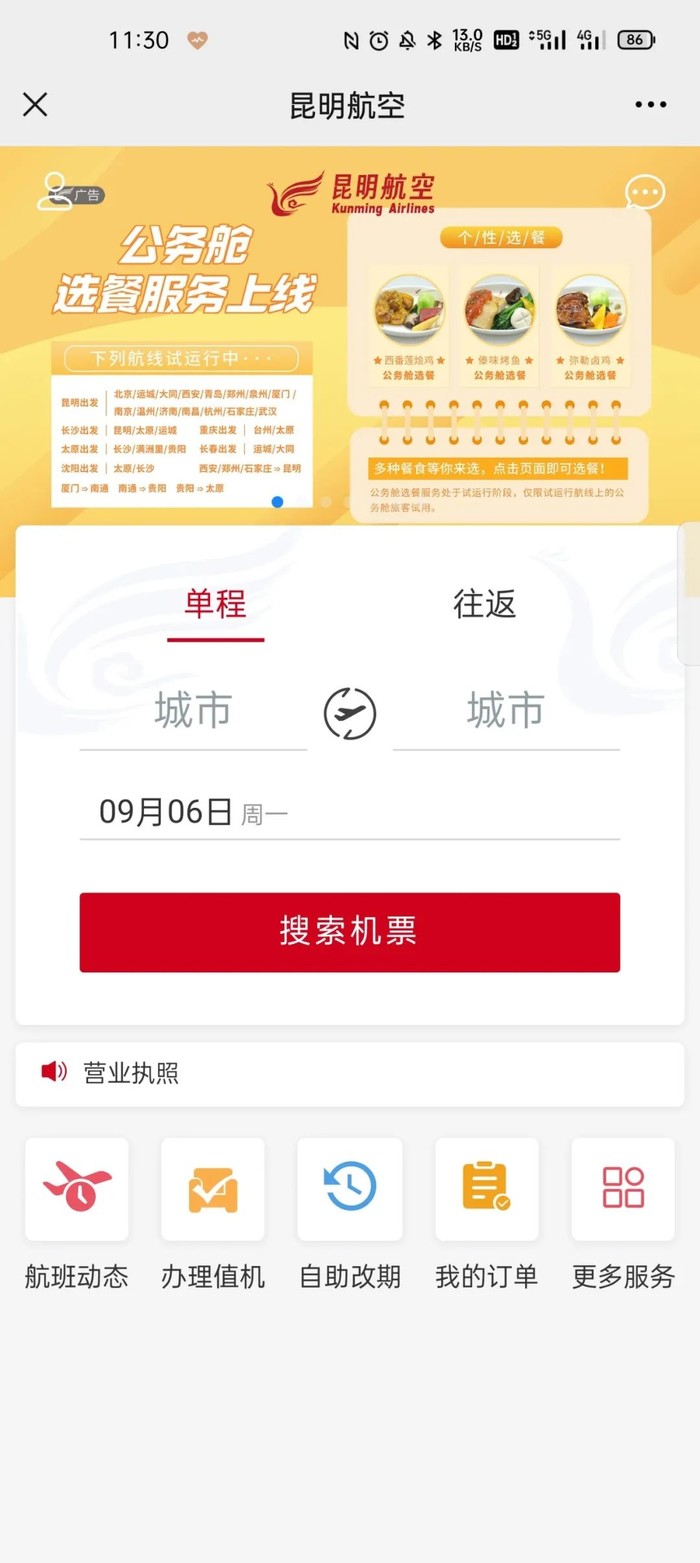Open the 营业执照 notice row
The height and width of the screenshot is (1563, 700).
[x=349, y=1074]
